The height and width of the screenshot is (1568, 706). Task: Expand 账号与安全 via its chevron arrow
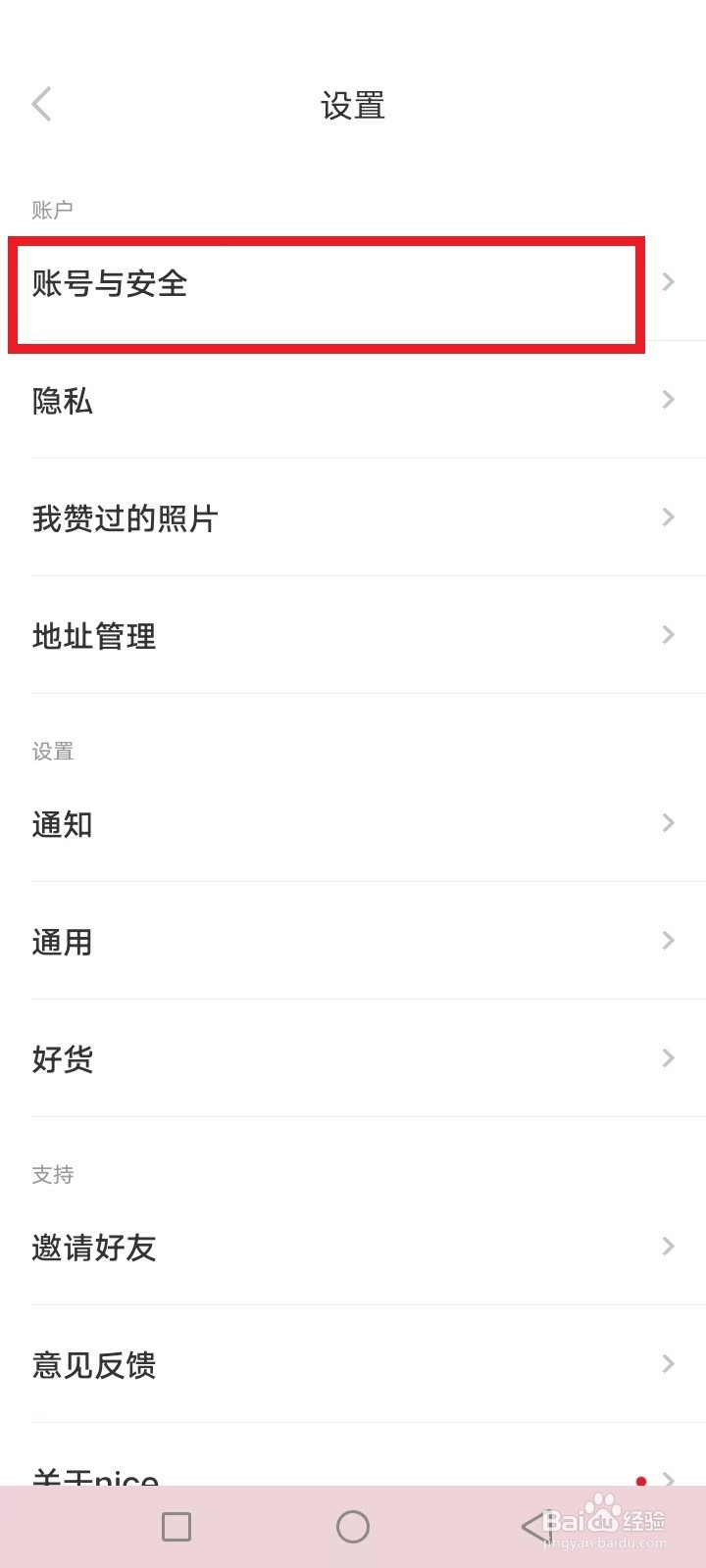(668, 282)
